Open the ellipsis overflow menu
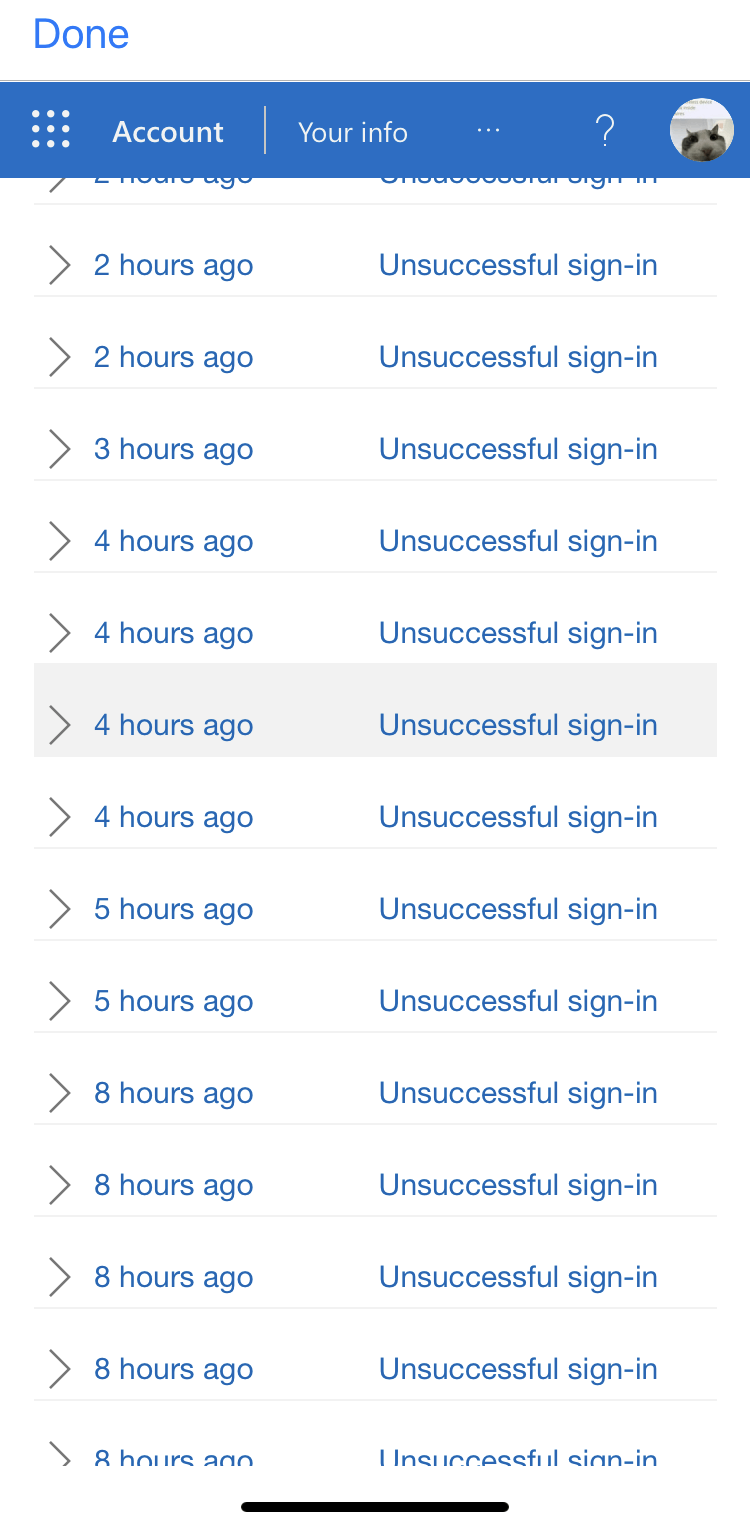Screen dimensions: 750x1528 pos(488,129)
